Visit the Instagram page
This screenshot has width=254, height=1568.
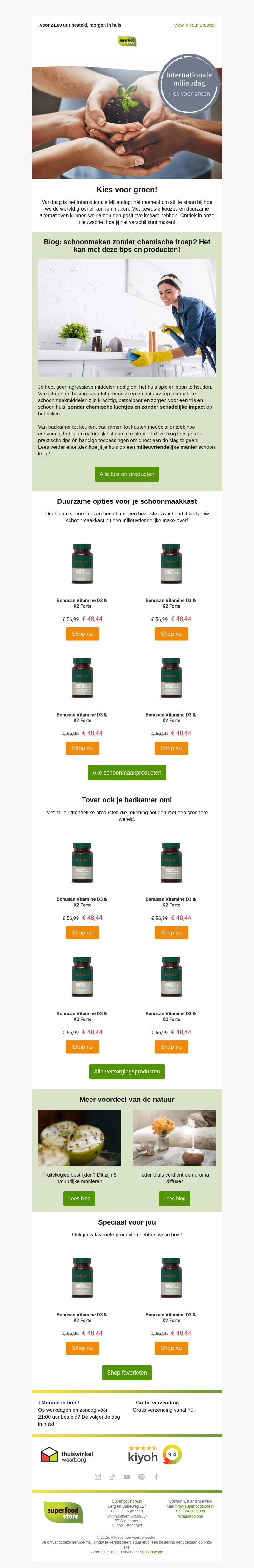pos(97,1477)
